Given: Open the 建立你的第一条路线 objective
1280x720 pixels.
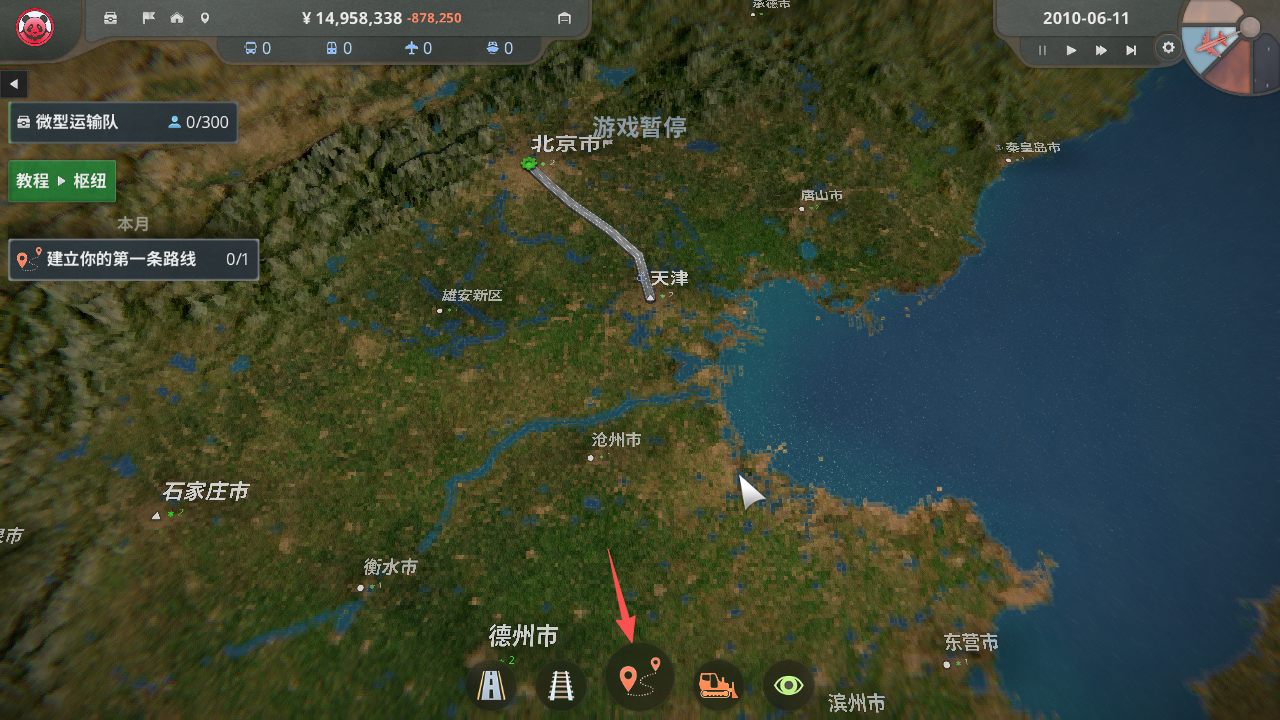Looking at the screenshot, I should pos(133,260).
